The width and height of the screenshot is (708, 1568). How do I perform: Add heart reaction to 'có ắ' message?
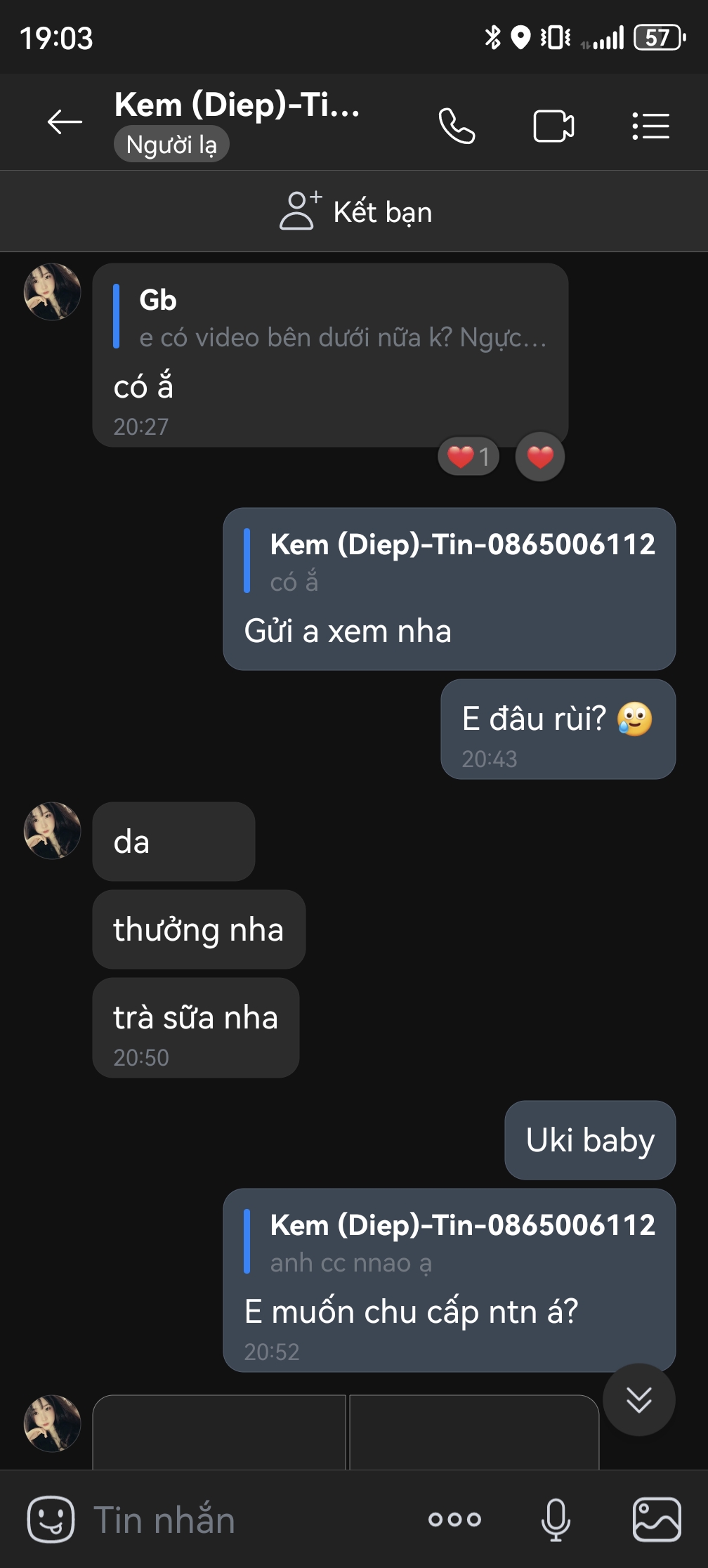tap(539, 457)
